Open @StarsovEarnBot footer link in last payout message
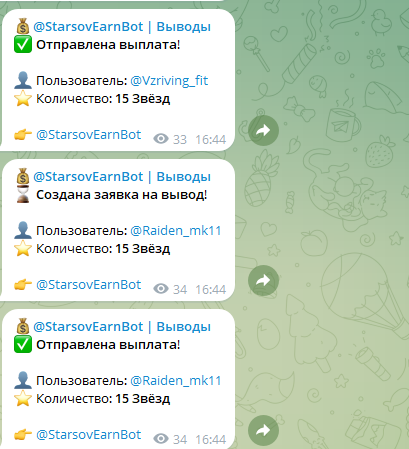 pos(89,435)
